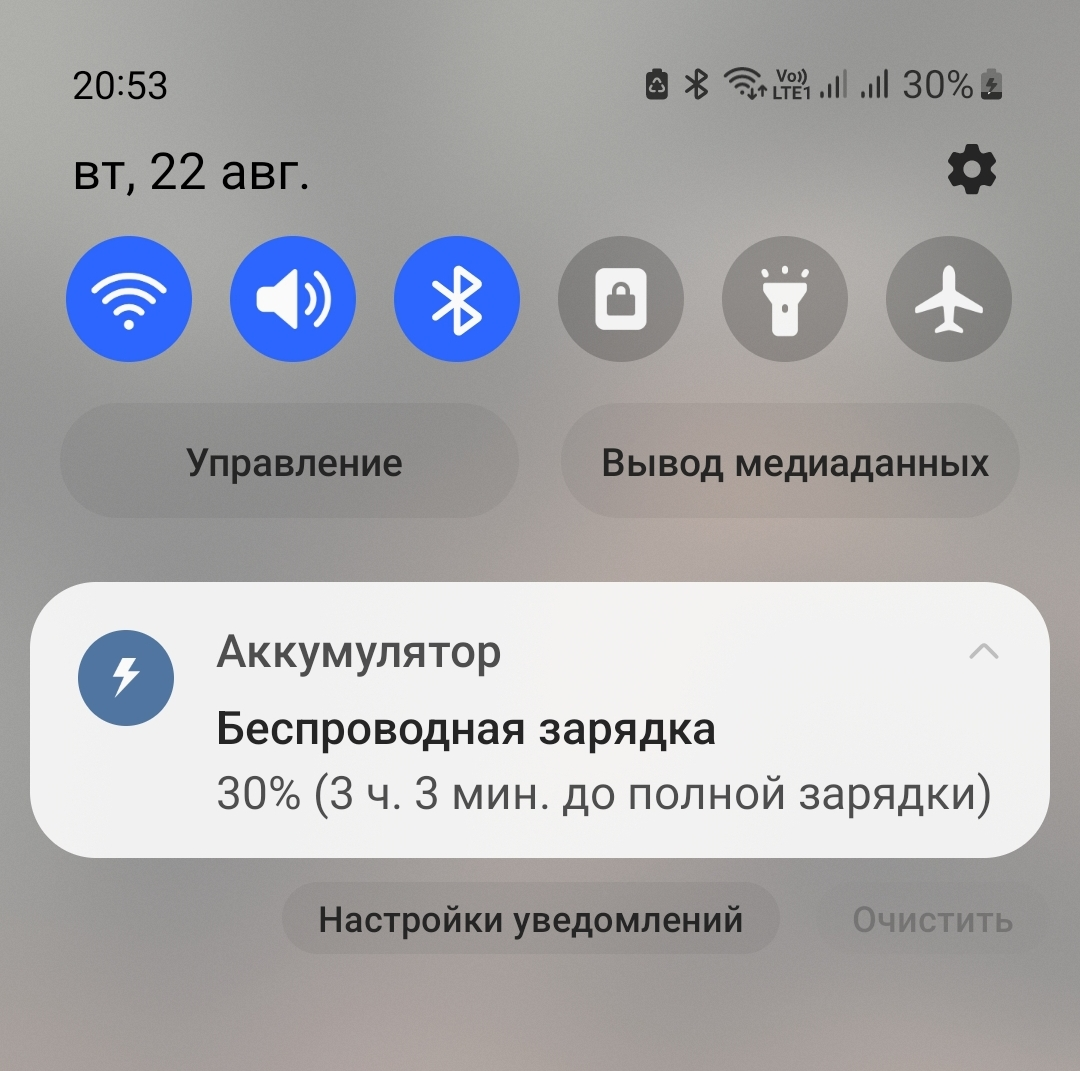1080x1071 pixels.
Task: Open the Управление device control button
Action: [289, 461]
